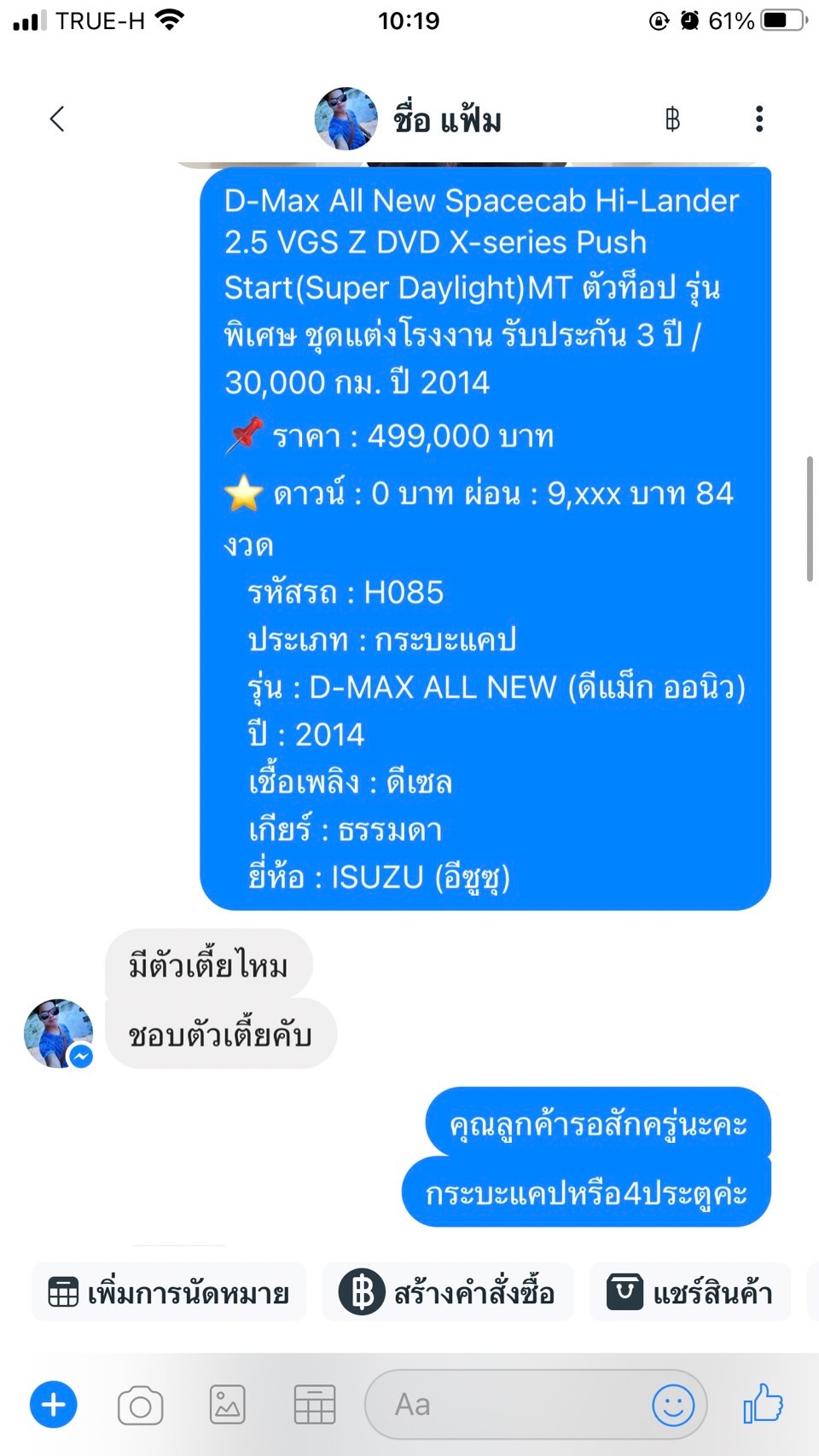
Task: Open the camera from the message bar
Action: (141, 1405)
